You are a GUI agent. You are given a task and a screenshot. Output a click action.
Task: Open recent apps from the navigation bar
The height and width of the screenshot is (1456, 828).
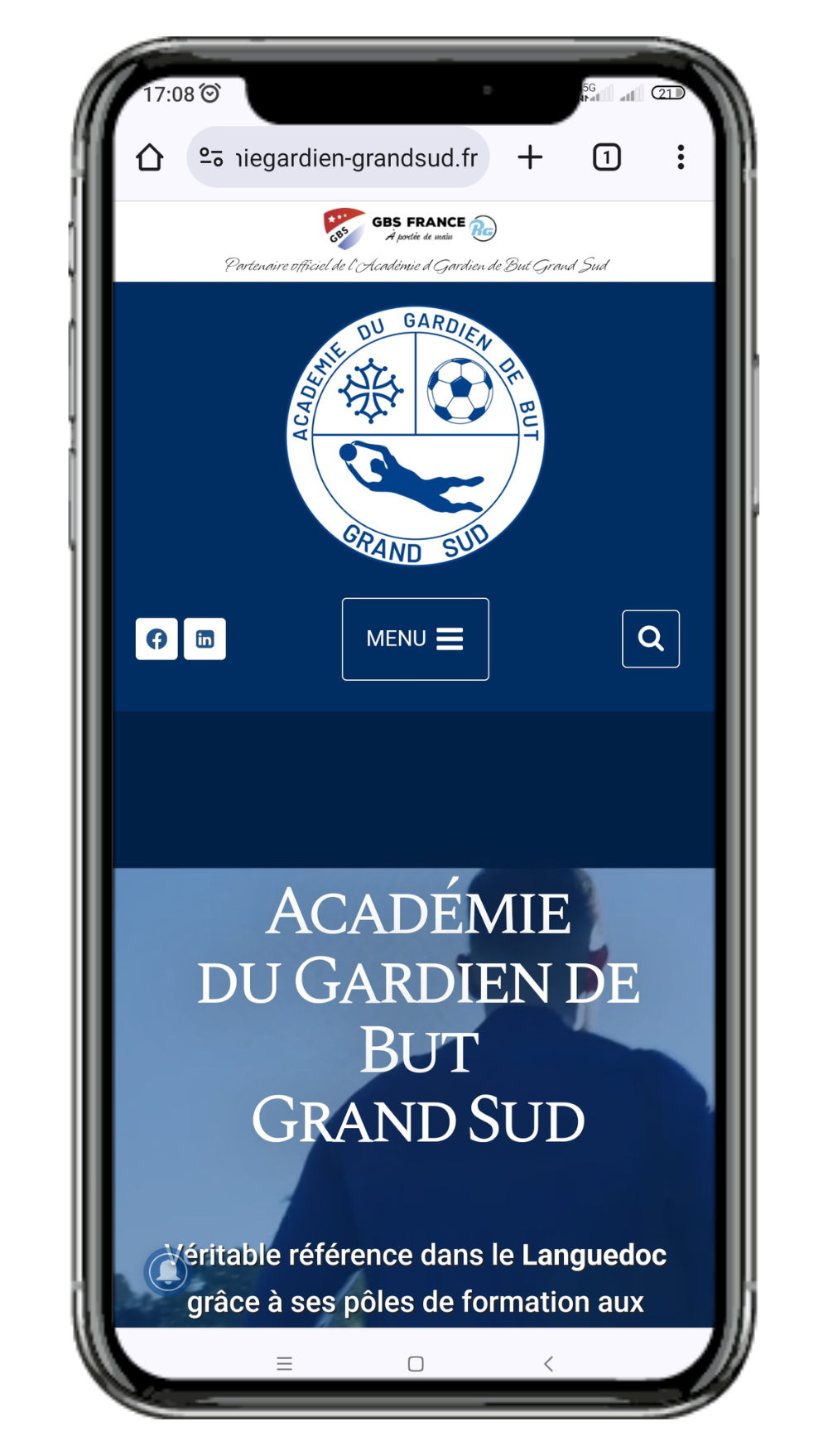click(284, 1363)
